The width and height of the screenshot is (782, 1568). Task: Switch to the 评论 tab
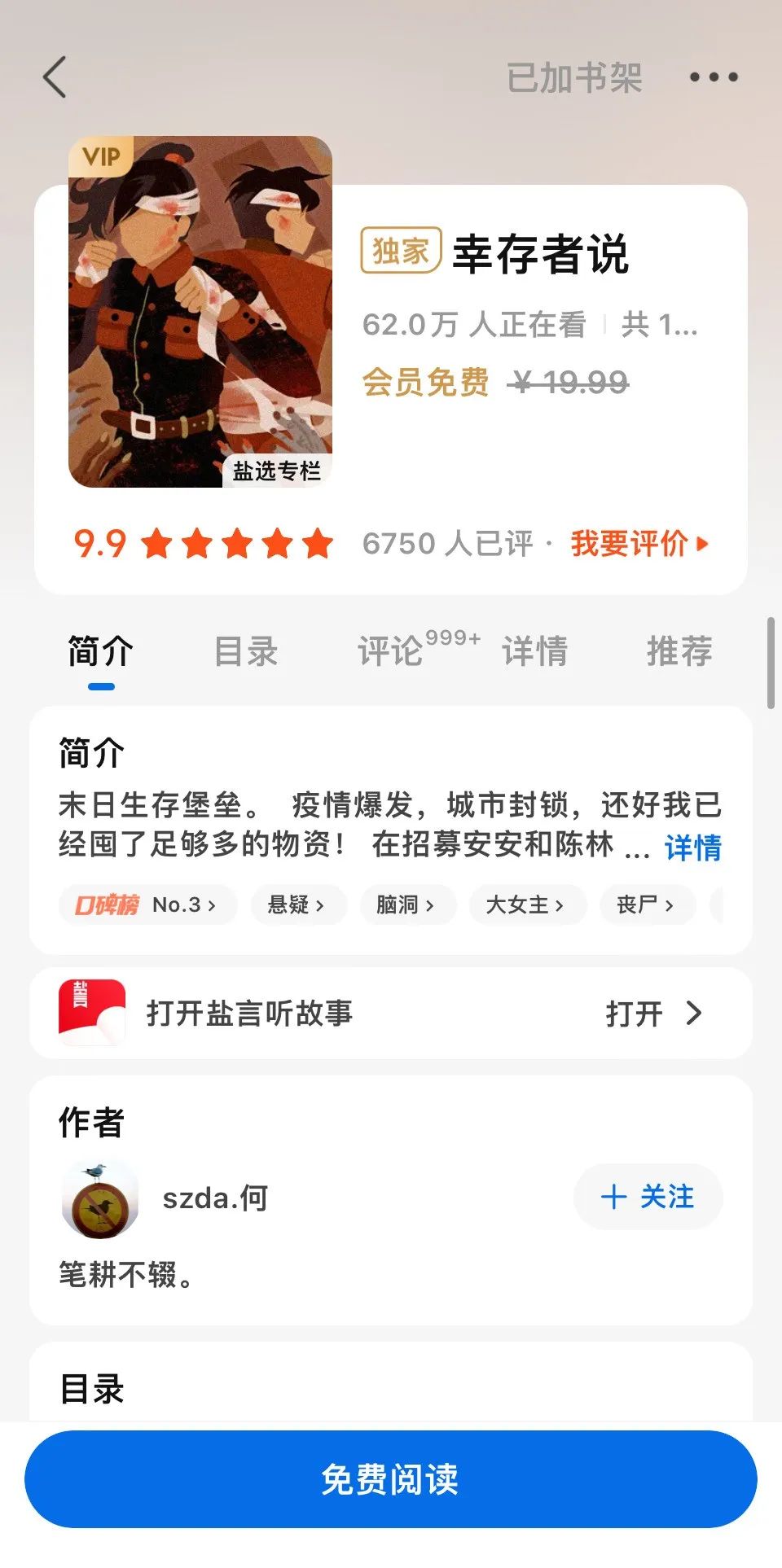click(x=391, y=652)
